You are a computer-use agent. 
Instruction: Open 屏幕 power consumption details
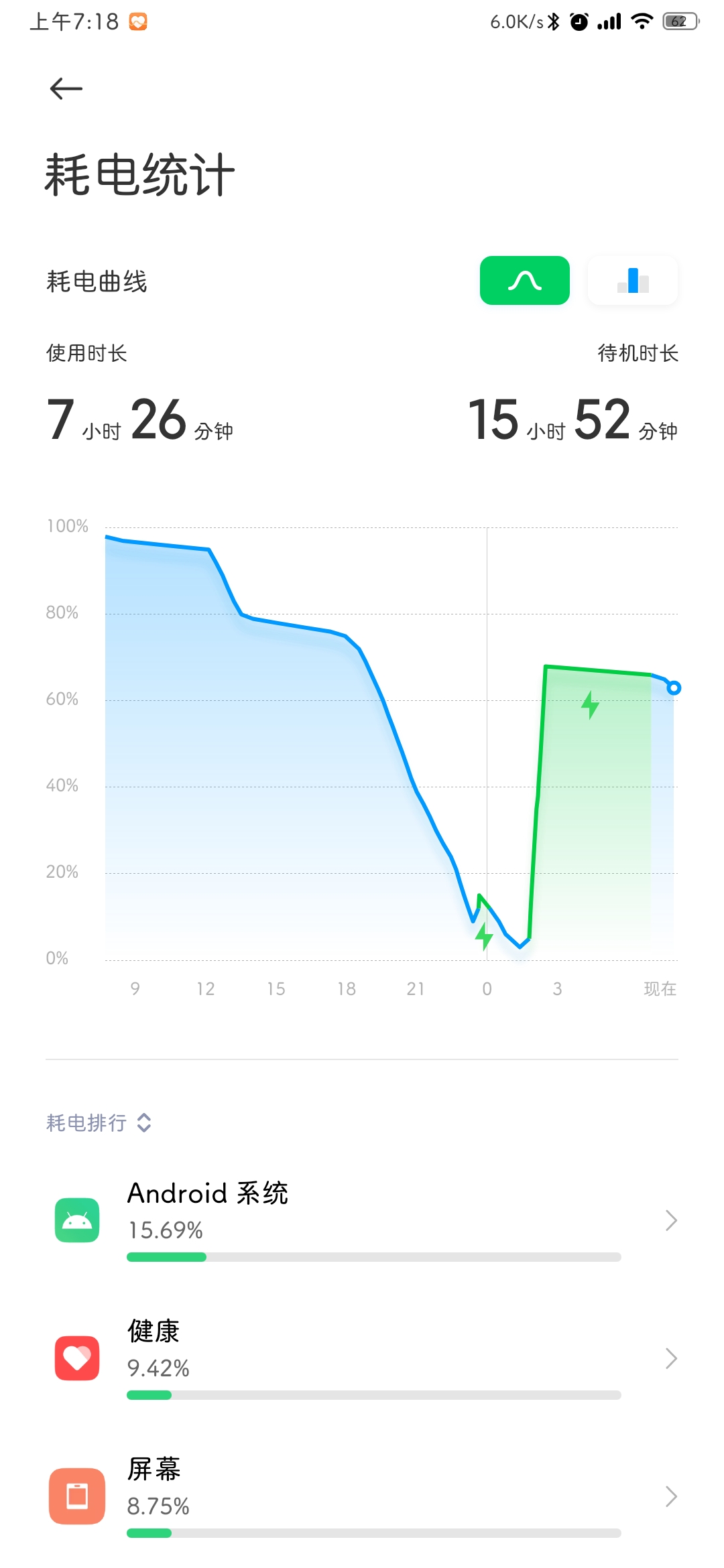[x=362, y=1496]
